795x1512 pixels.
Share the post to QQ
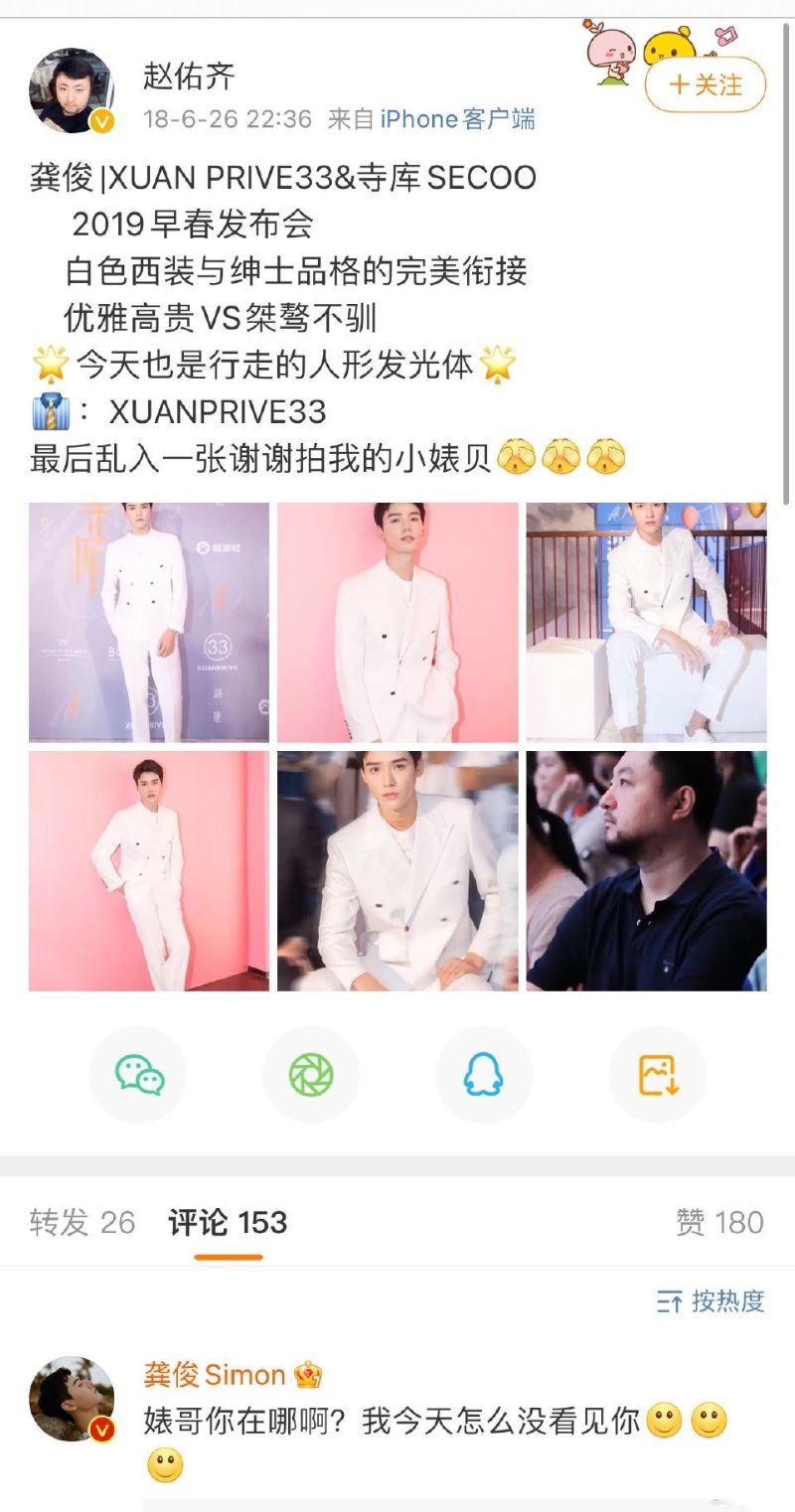(484, 1075)
